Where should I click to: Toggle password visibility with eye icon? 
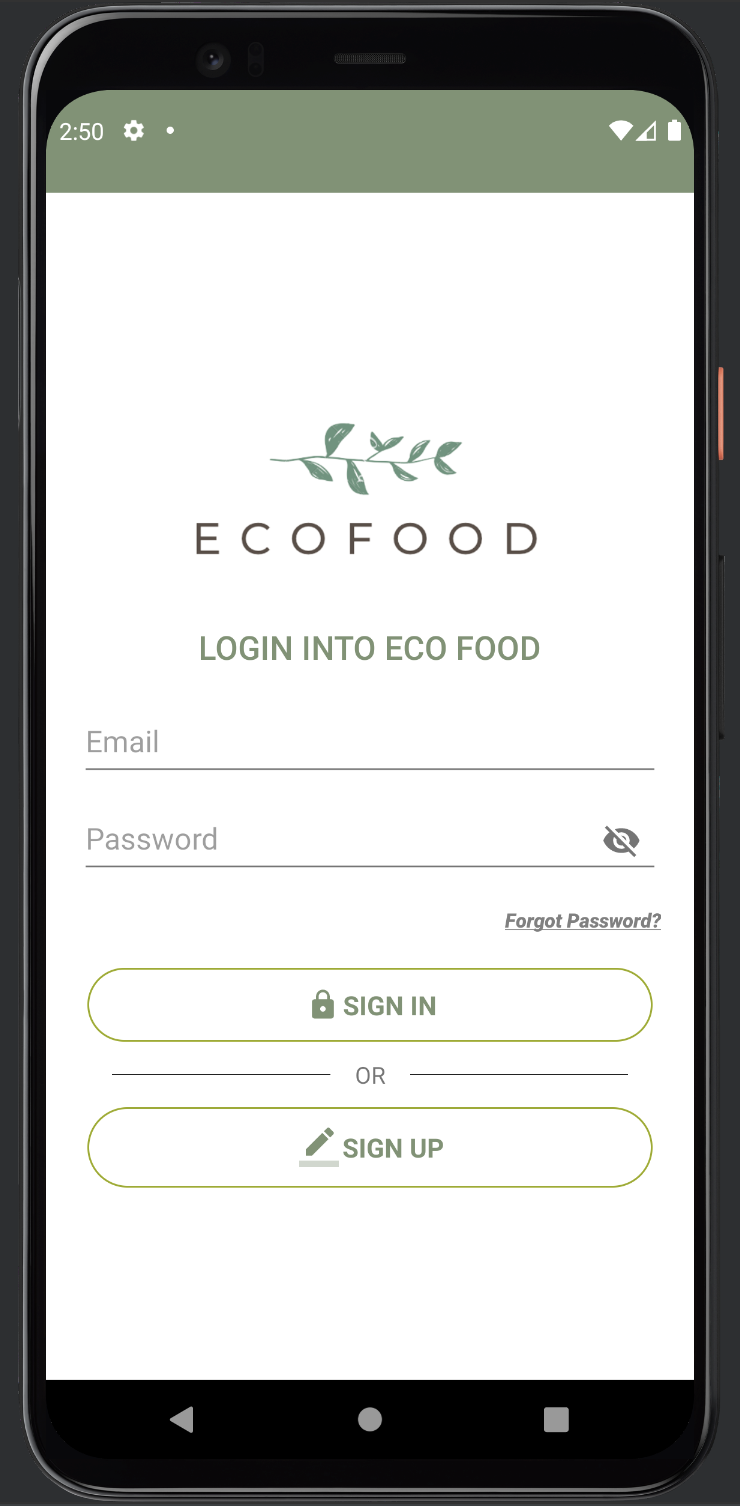tap(622, 840)
